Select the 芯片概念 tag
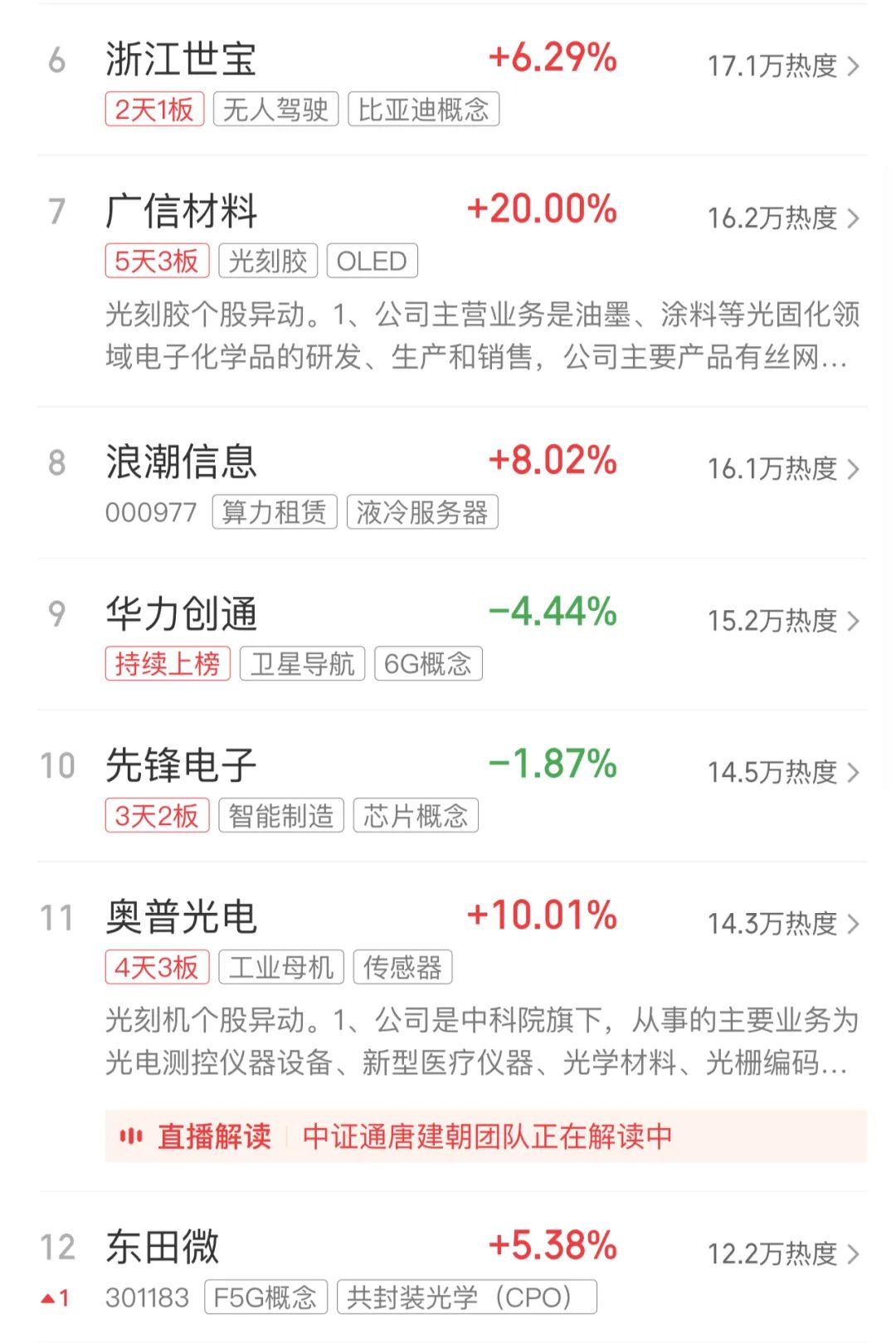Viewport: 896px width, 1343px height. (x=416, y=816)
